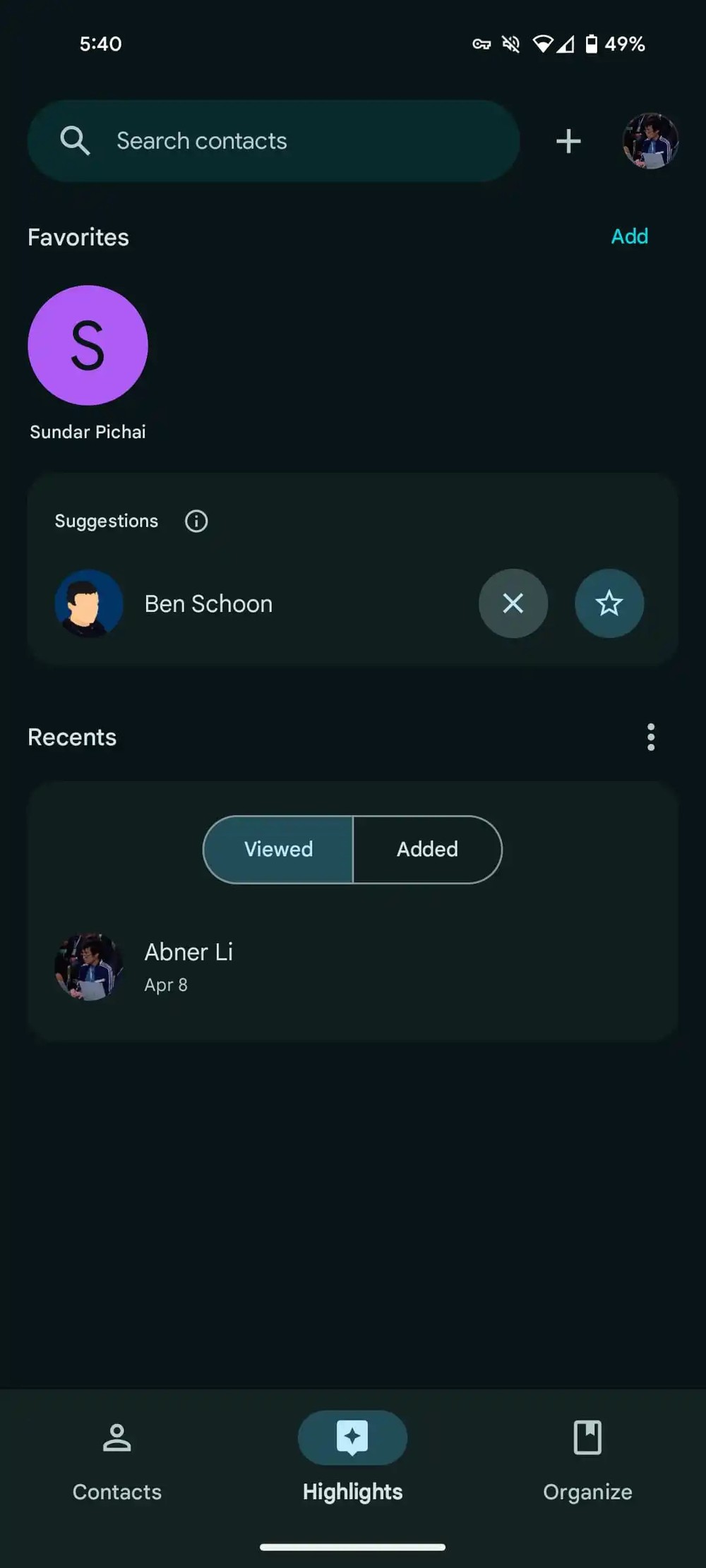
Task: Open the account profile picture
Action: pos(650,141)
